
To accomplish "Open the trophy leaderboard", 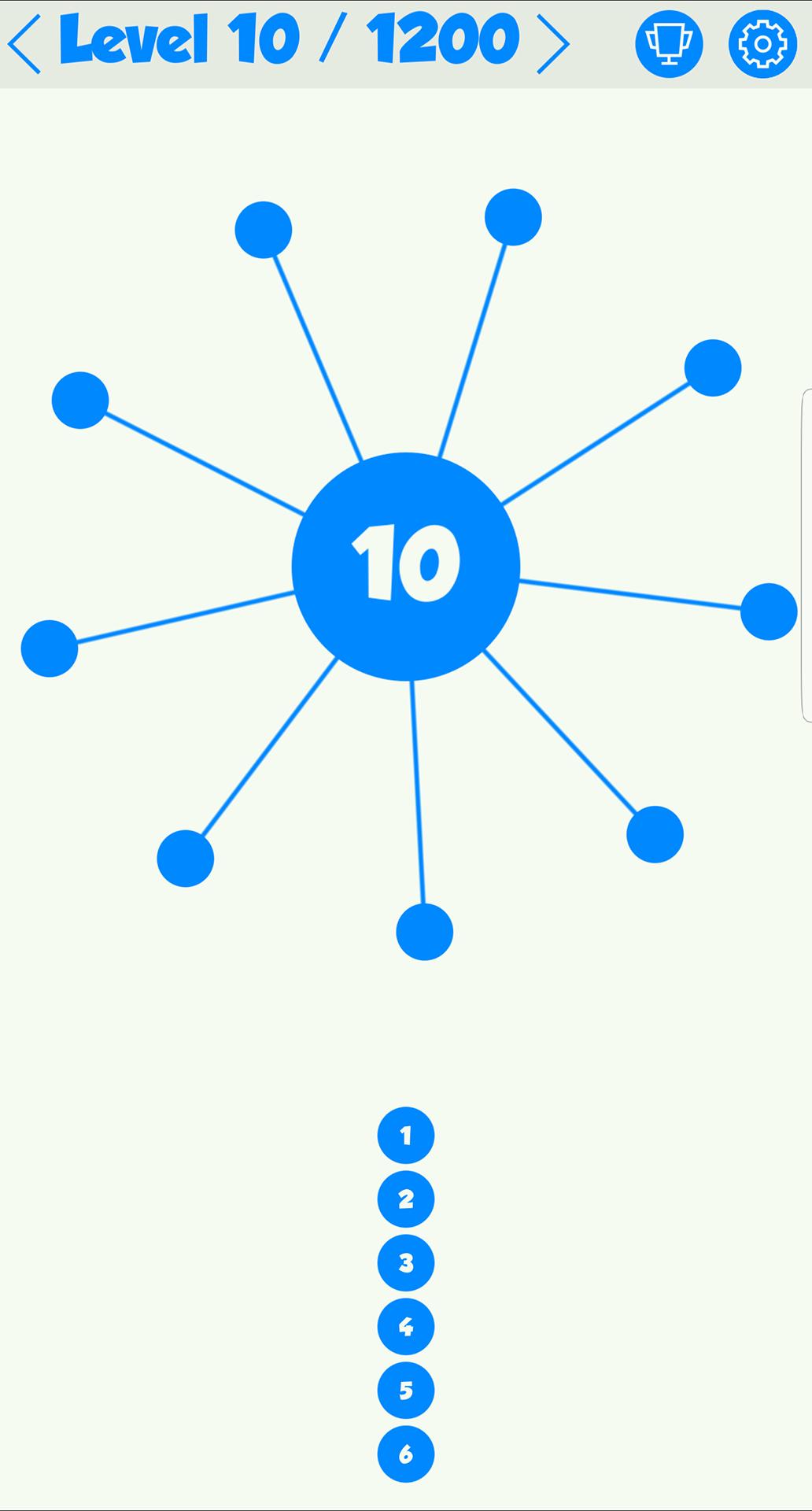I will tap(669, 43).
